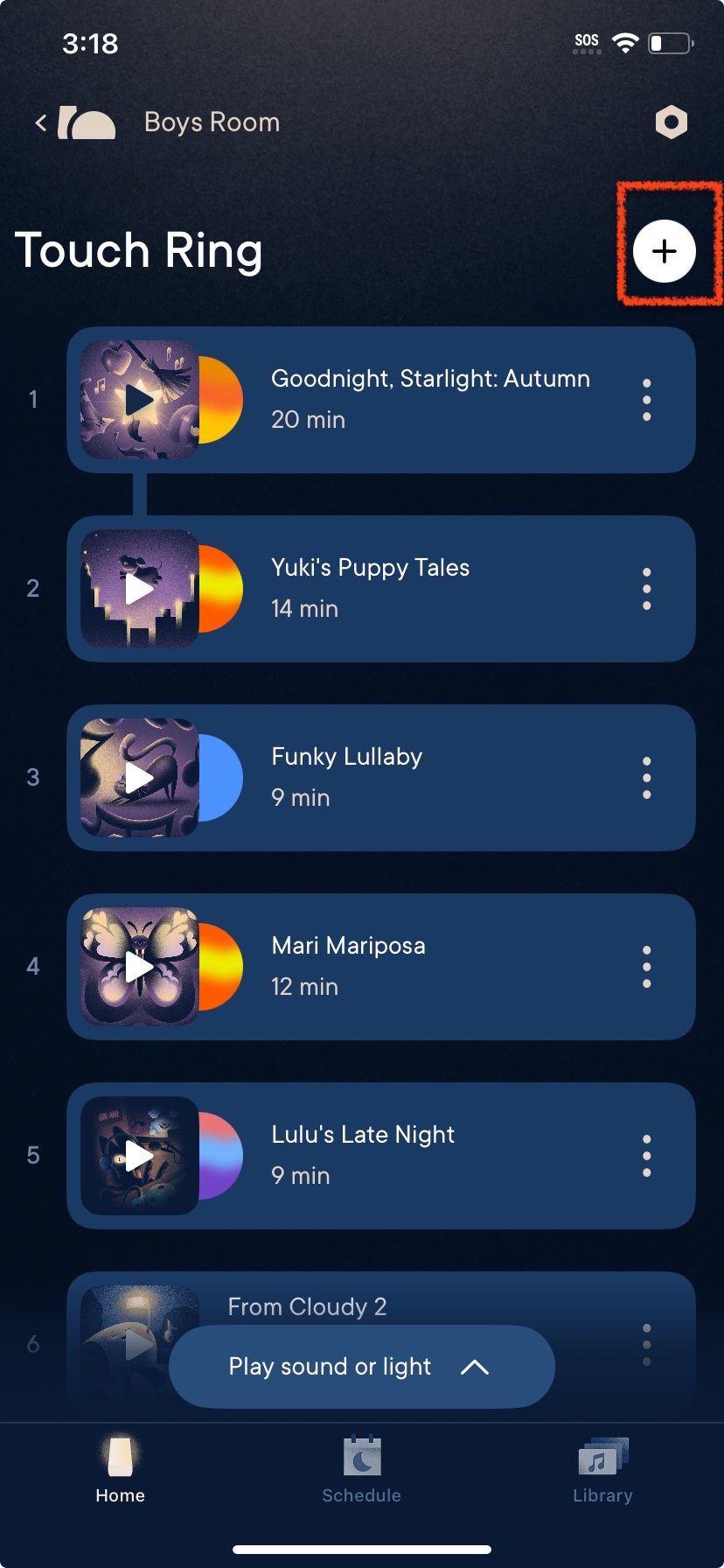This screenshot has height=1568, width=724.
Task: Add a new item to Touch Ring
Action: pos(665,251)
